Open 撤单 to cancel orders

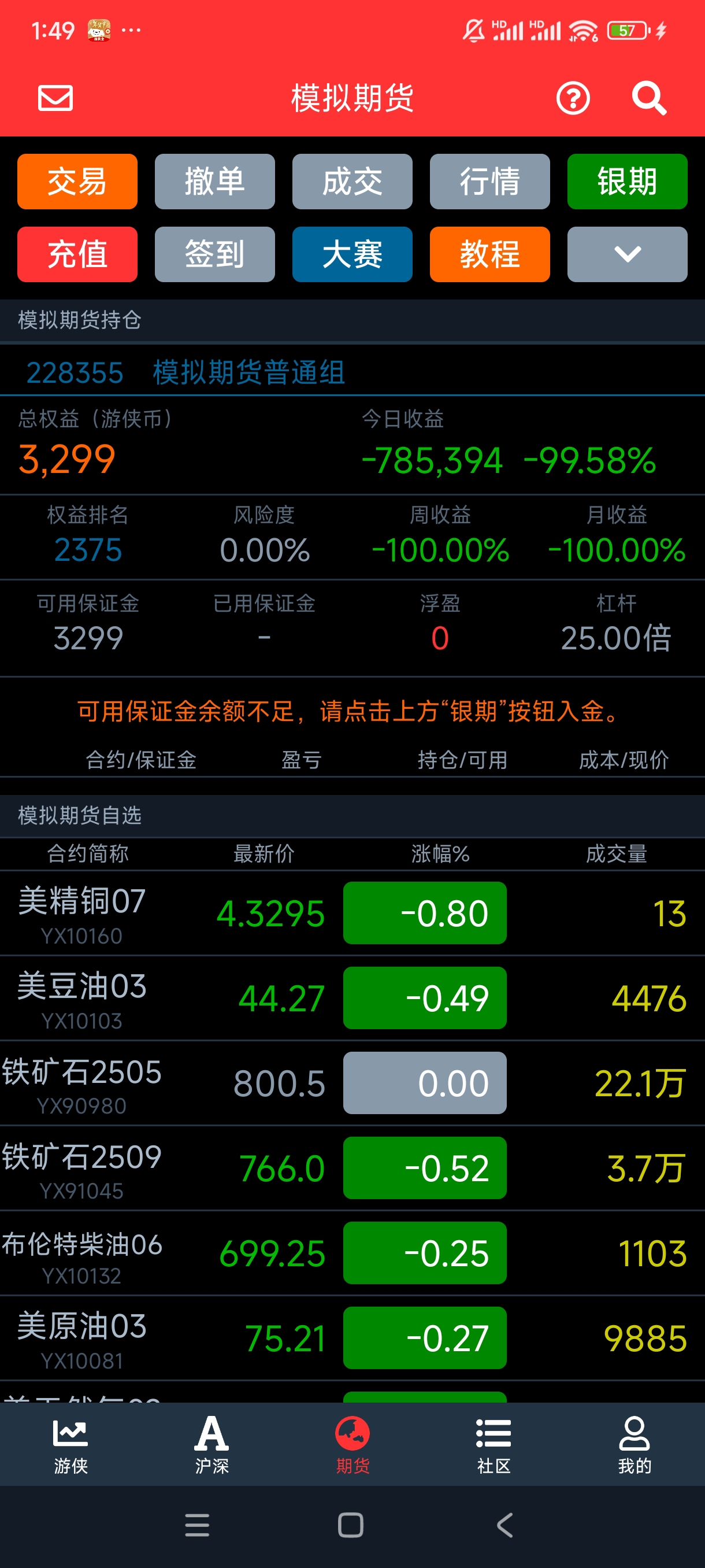pos(215,182)
